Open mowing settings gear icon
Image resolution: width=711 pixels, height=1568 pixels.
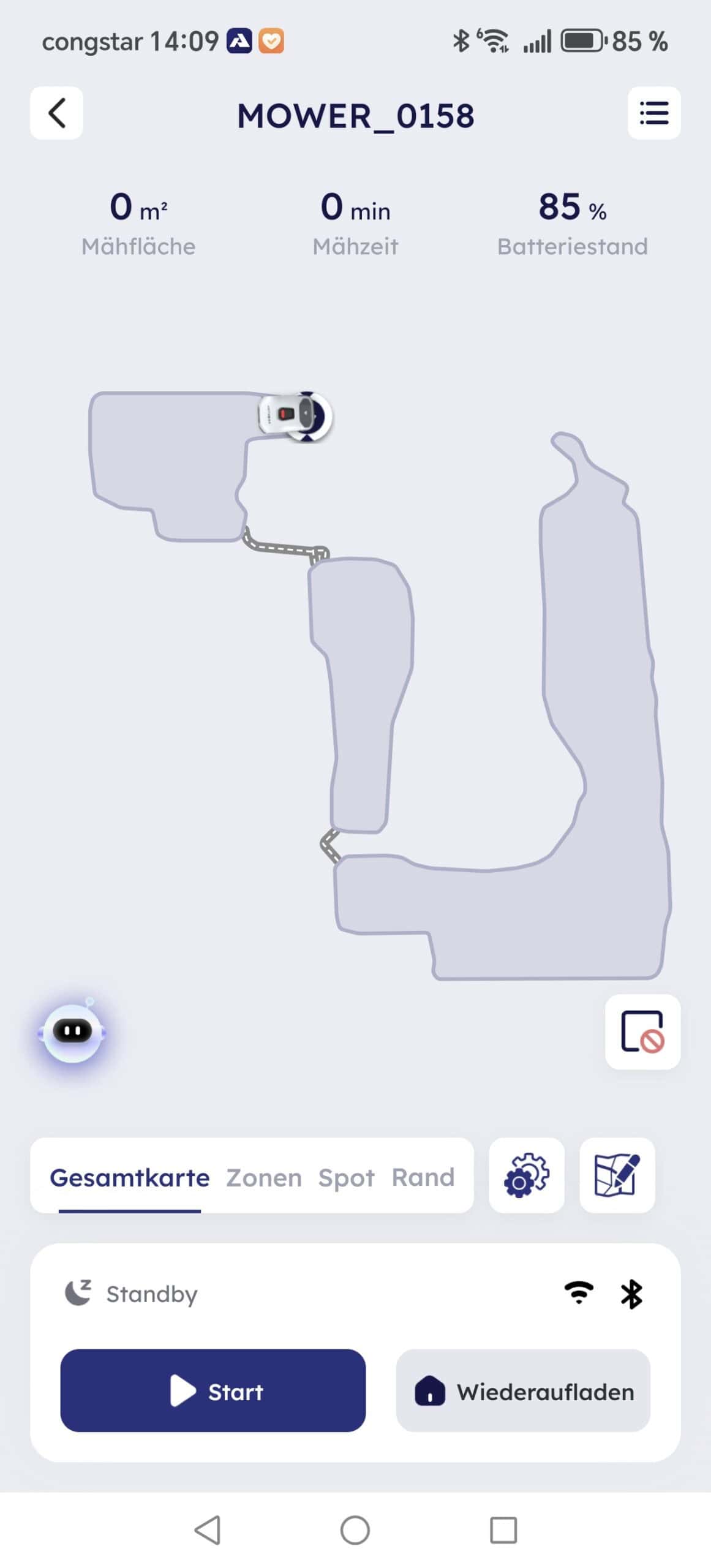coord(526,1175)
